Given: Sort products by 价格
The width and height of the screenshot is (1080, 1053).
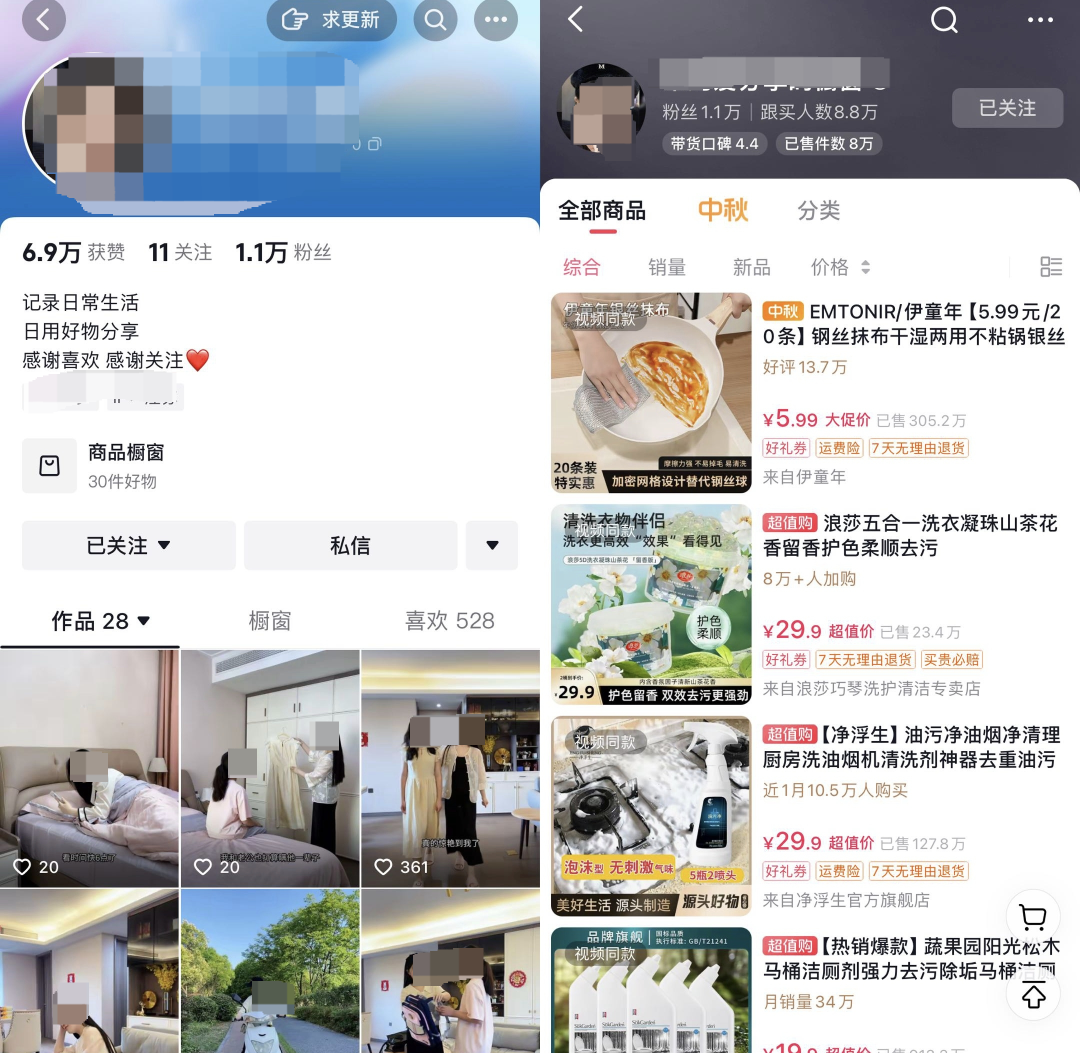Looking at the screenshot, I should point(839,267).
